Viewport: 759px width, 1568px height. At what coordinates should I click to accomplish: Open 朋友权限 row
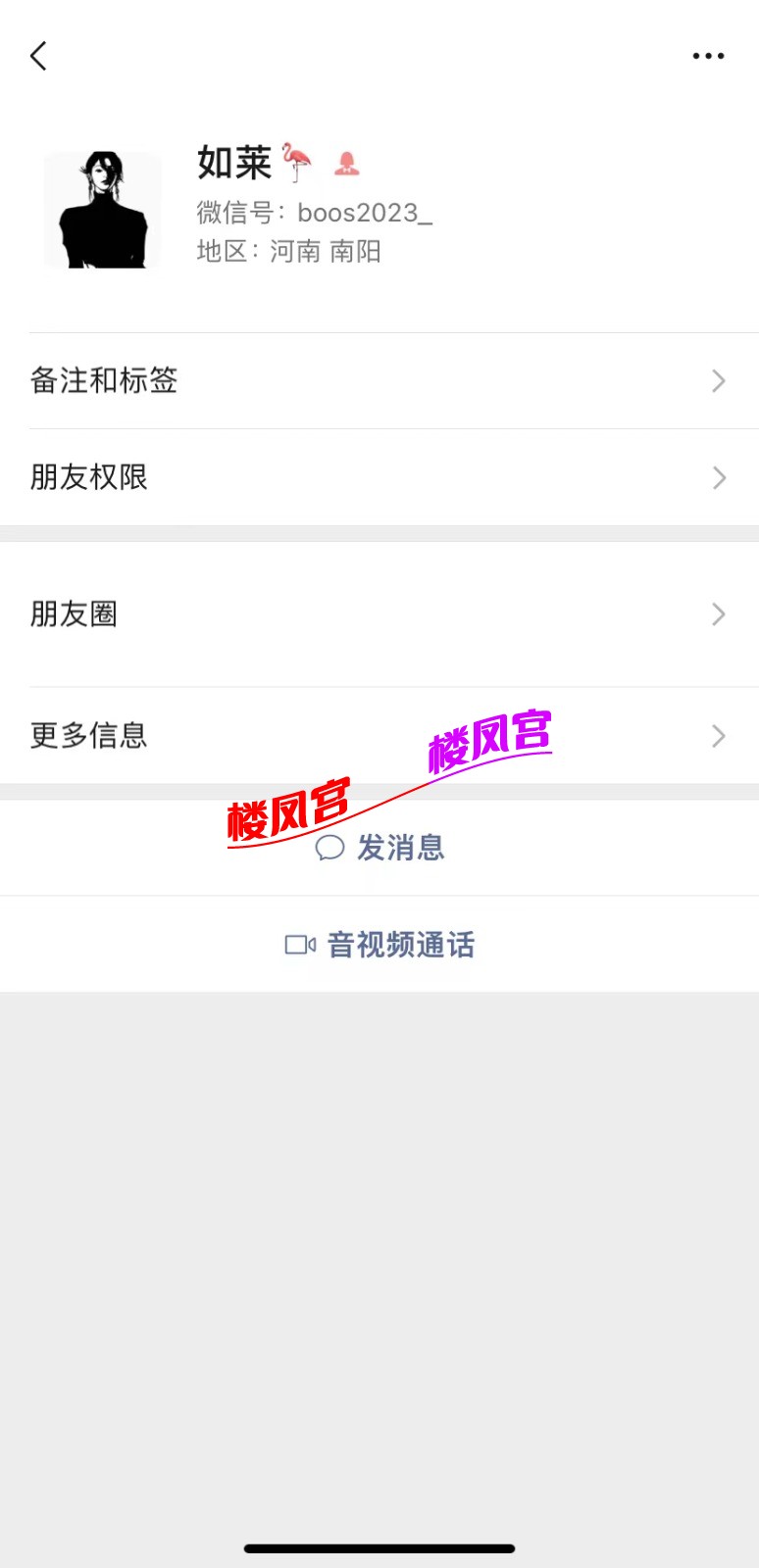coord(379,477)
